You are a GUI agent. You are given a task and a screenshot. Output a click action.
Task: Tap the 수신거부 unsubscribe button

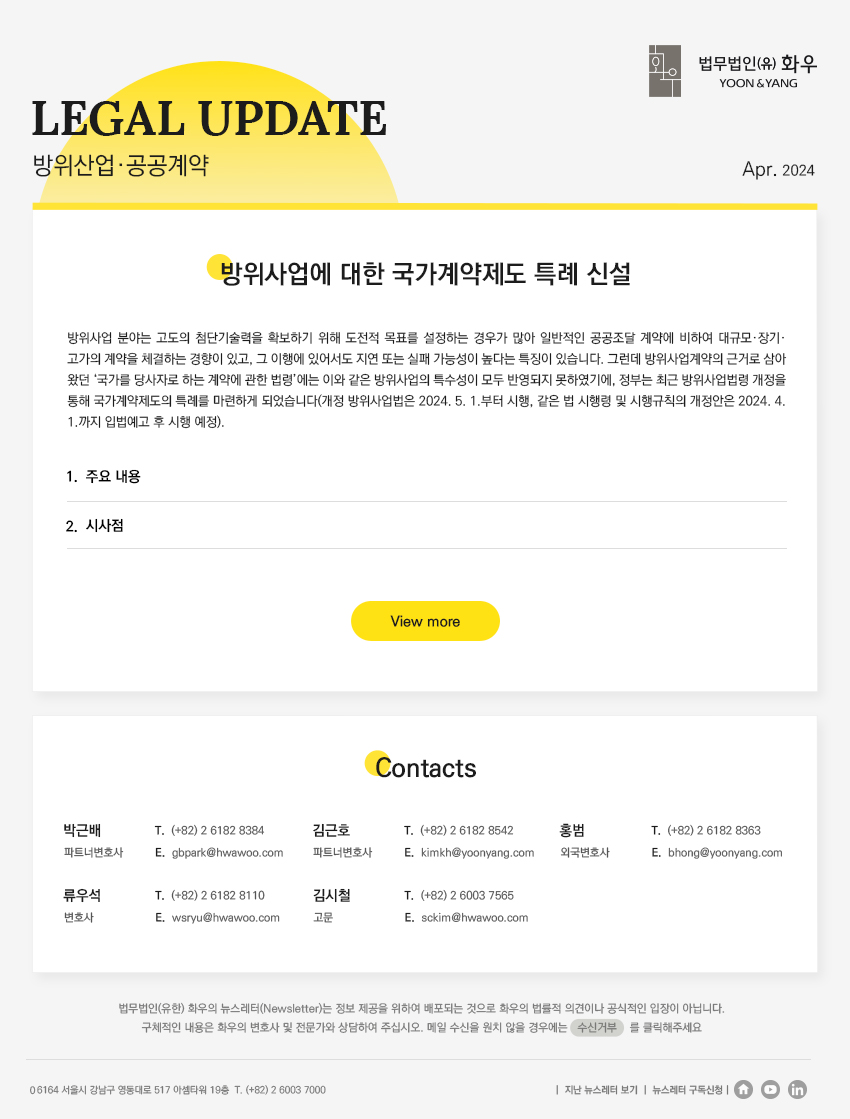point(597,1027)
